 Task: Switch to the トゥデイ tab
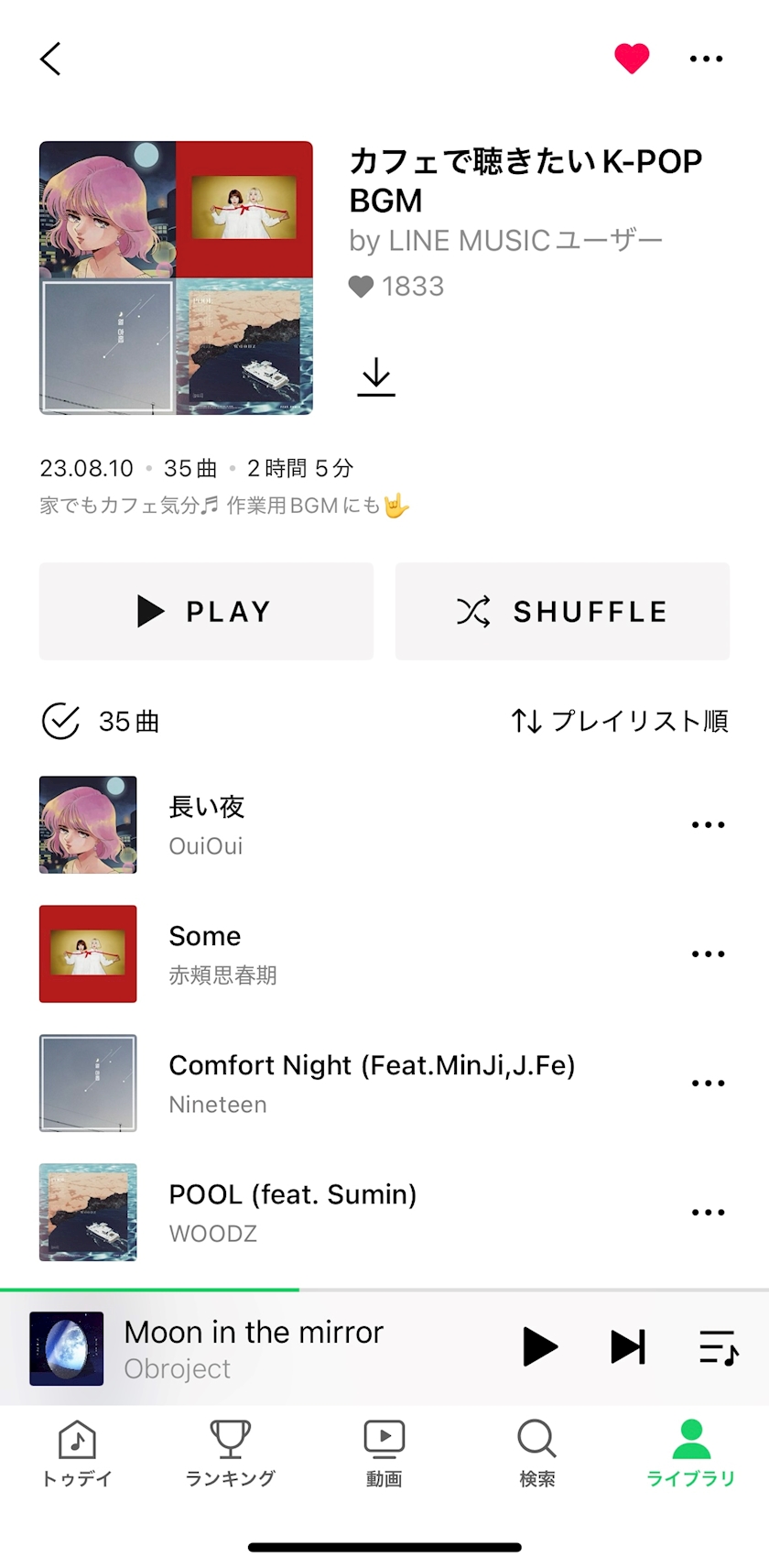click(x=77, y=1453)
